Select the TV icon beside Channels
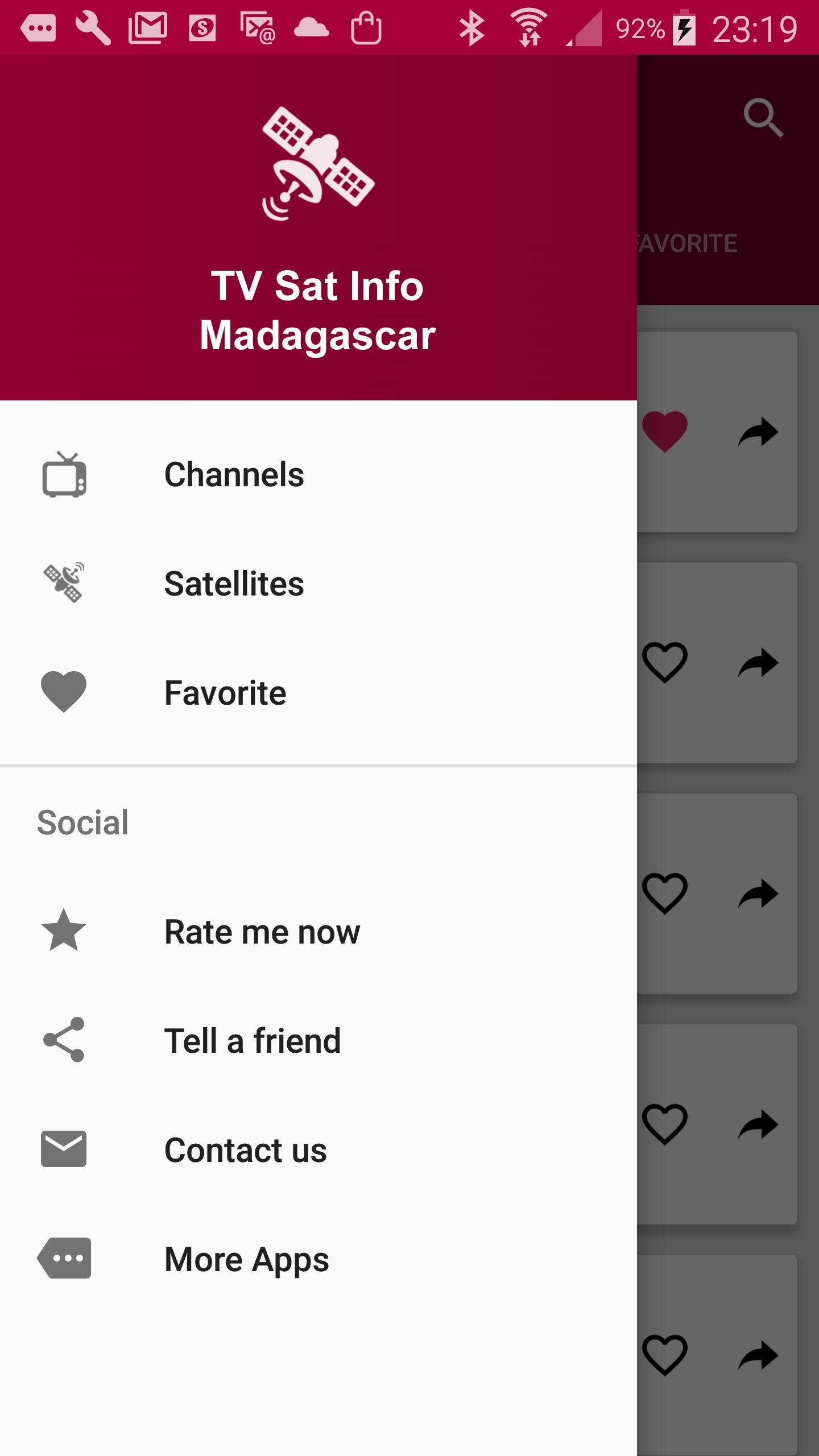 click(x=64, y=475)
